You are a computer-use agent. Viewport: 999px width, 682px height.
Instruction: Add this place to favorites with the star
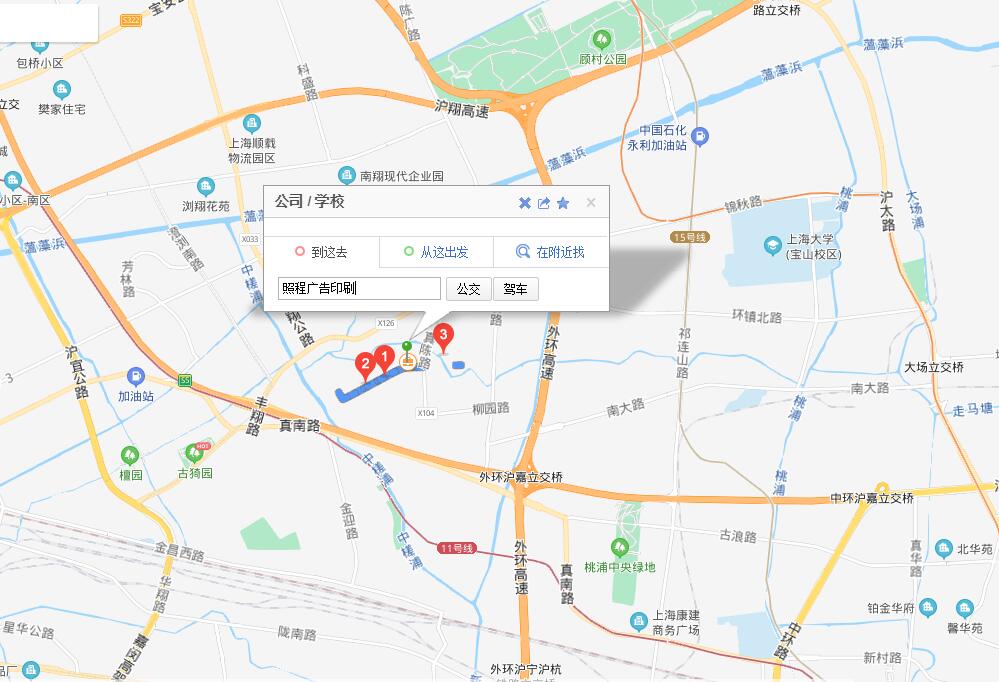point(563,203)
